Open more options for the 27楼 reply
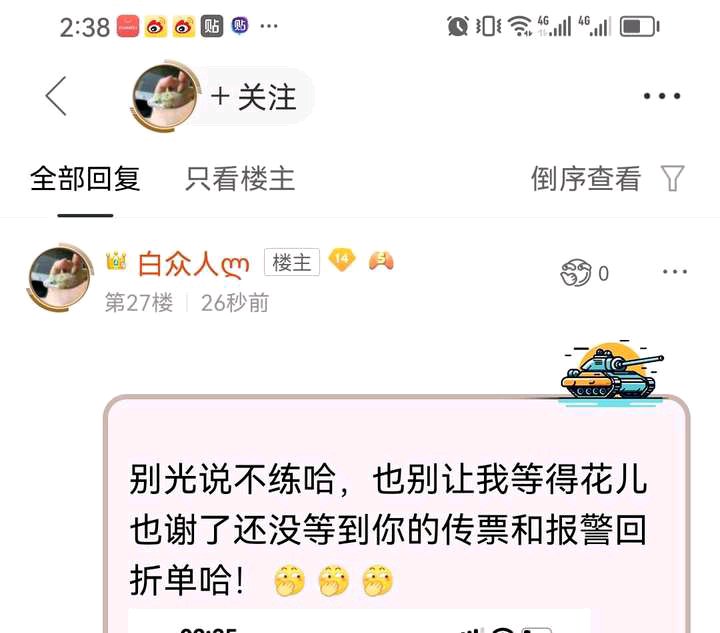 point(675,272)
